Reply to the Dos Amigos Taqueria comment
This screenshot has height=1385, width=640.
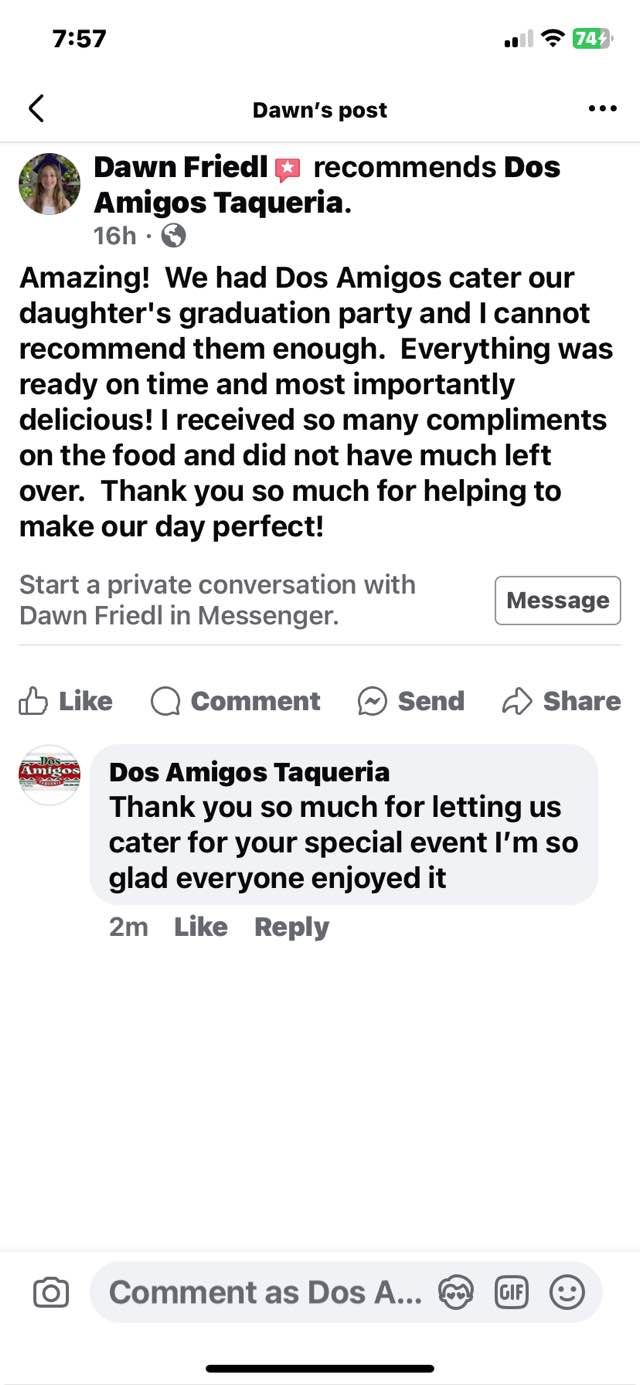[291, 927]
